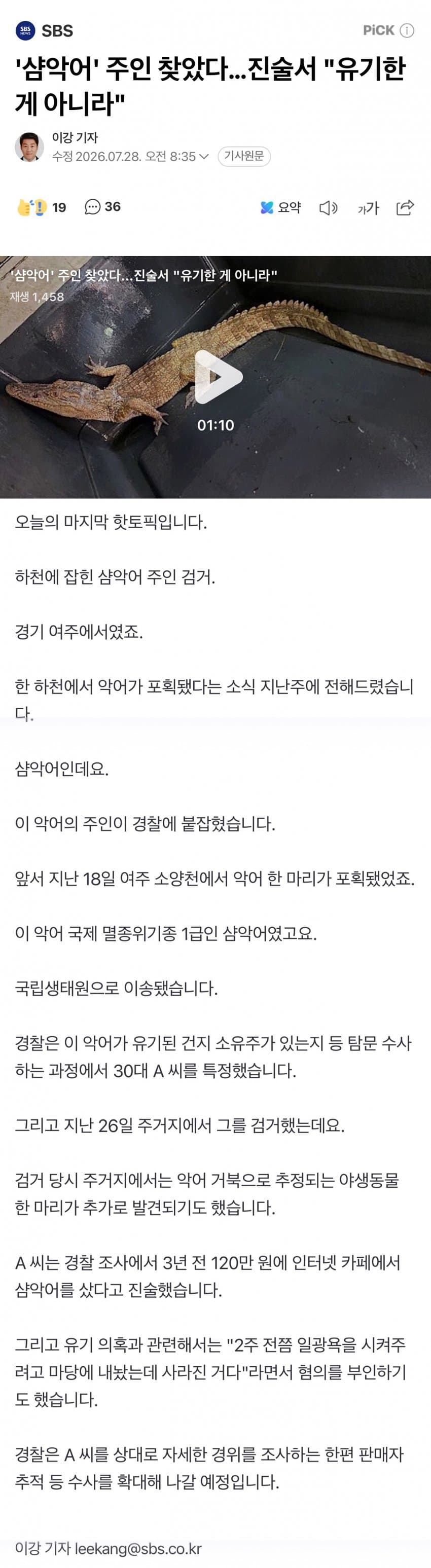
Task: Open the 기사원문 original article link
Action: click(x=244, y=157)
